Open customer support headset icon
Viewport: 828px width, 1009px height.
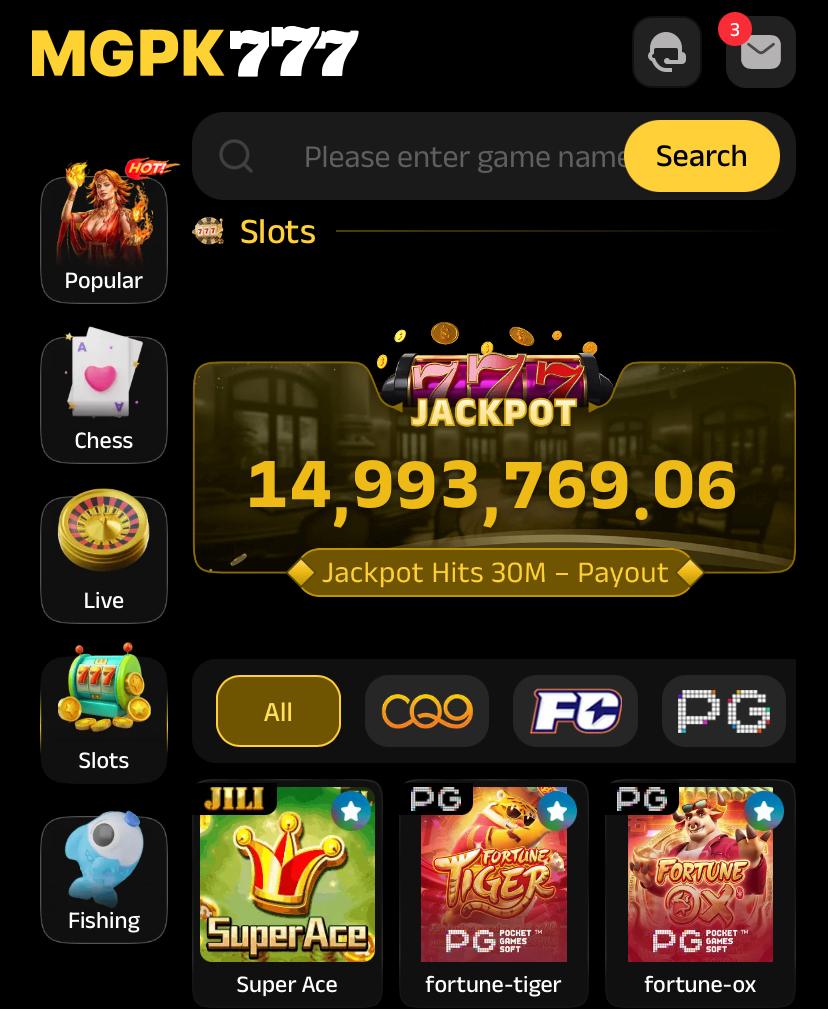pyautogui.click(x=667, y=52)
